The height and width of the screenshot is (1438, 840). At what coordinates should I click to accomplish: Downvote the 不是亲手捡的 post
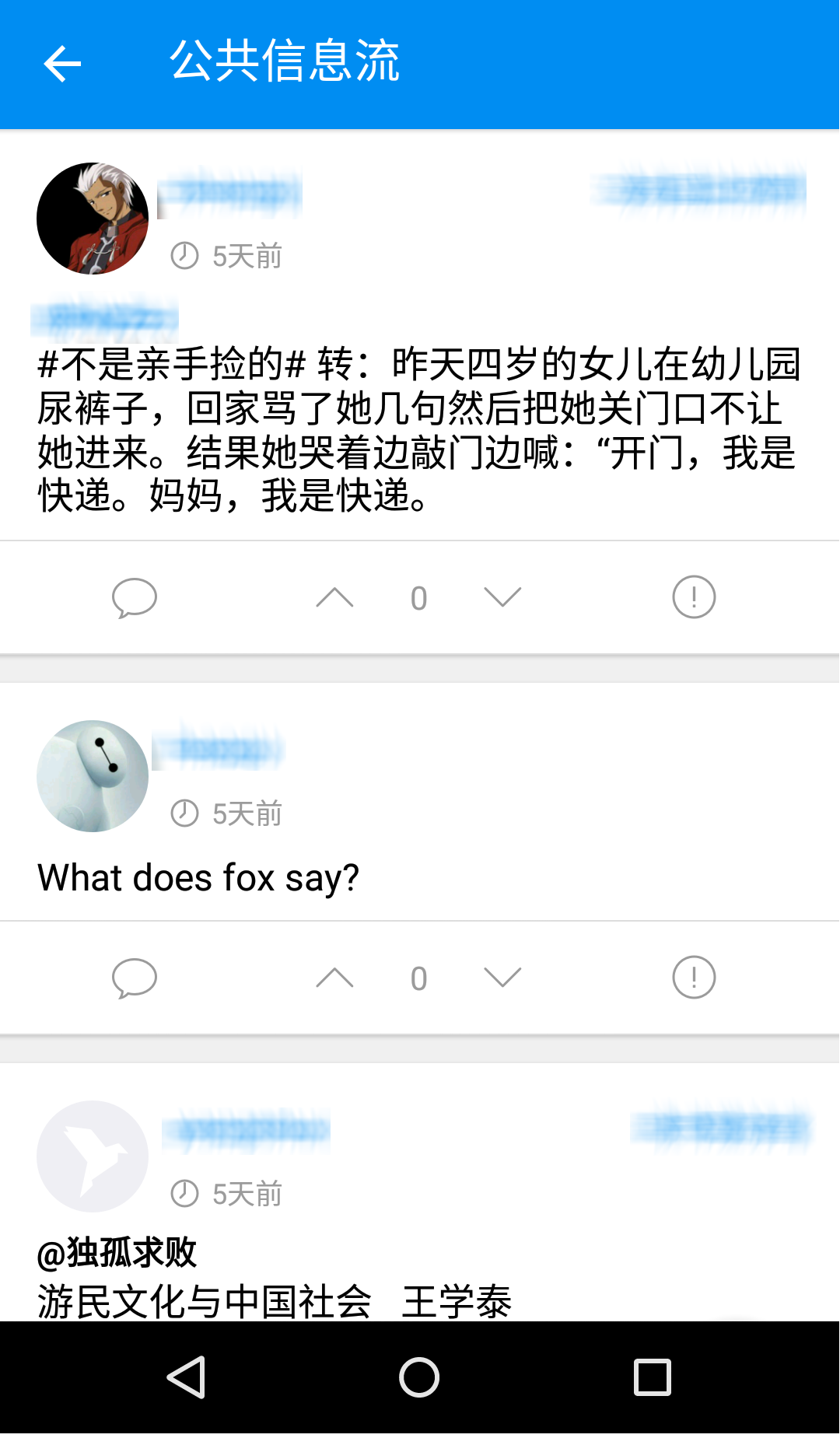(502, 597)
